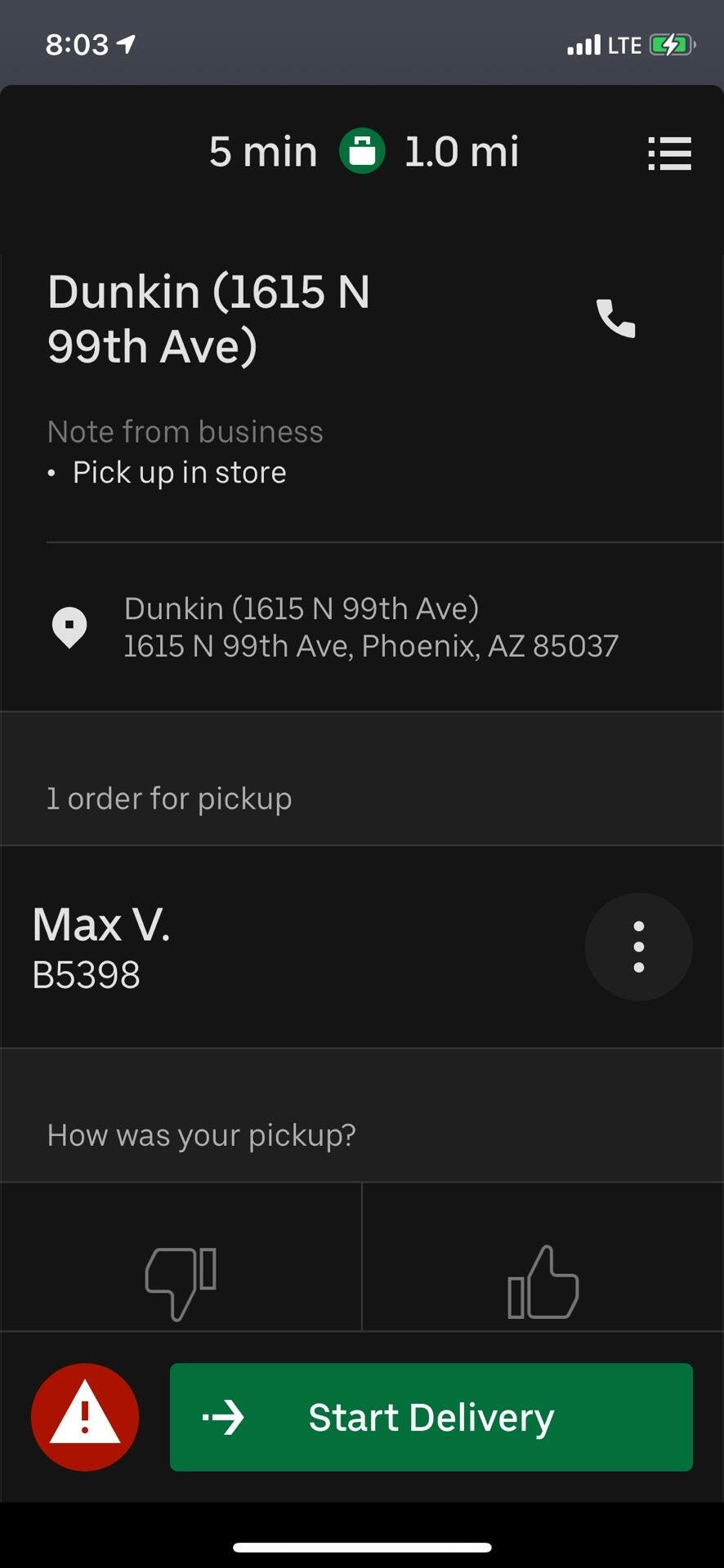Open the trip list menu icon
This screenshot has height=1568, width=724.
669,154
